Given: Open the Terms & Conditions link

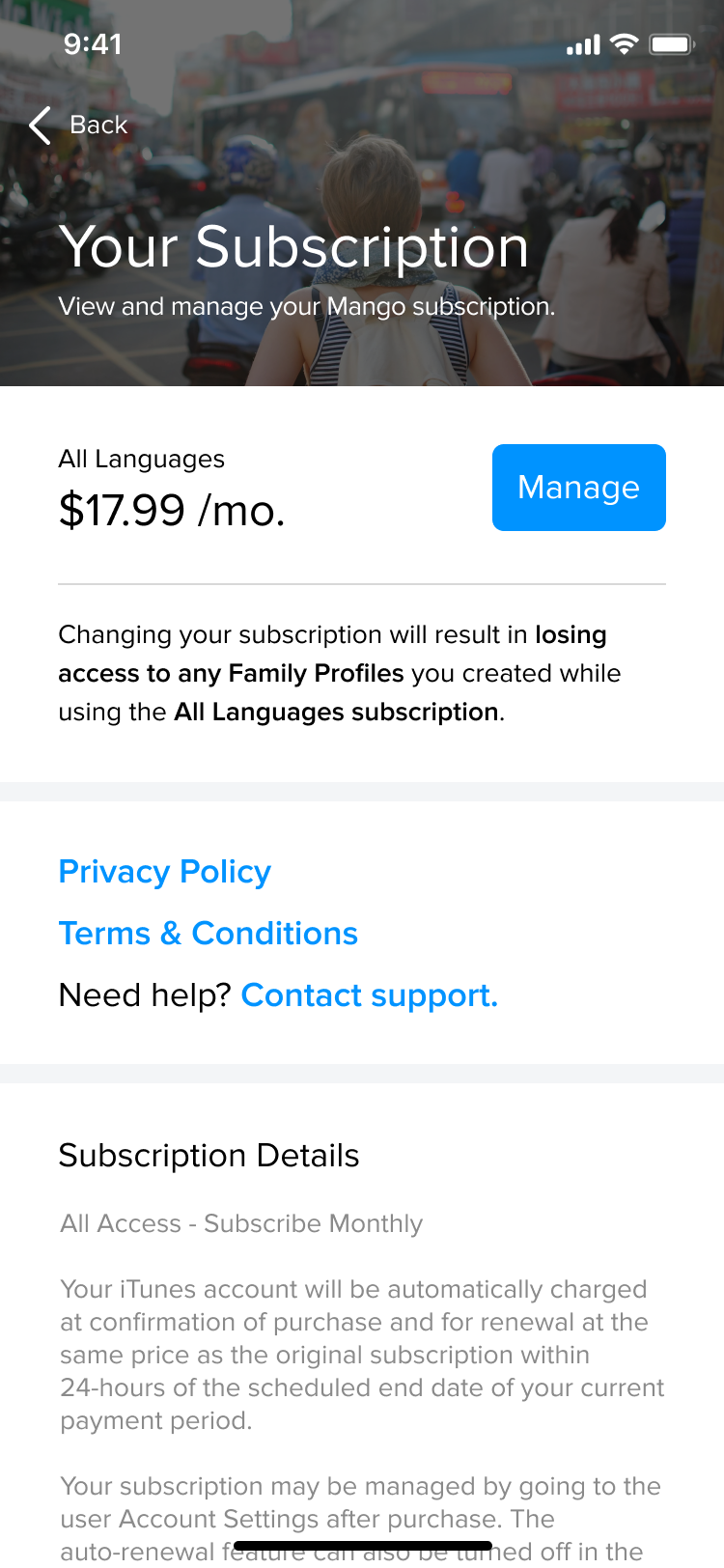Looking at the screenshot, I should (x=209, y=934).
